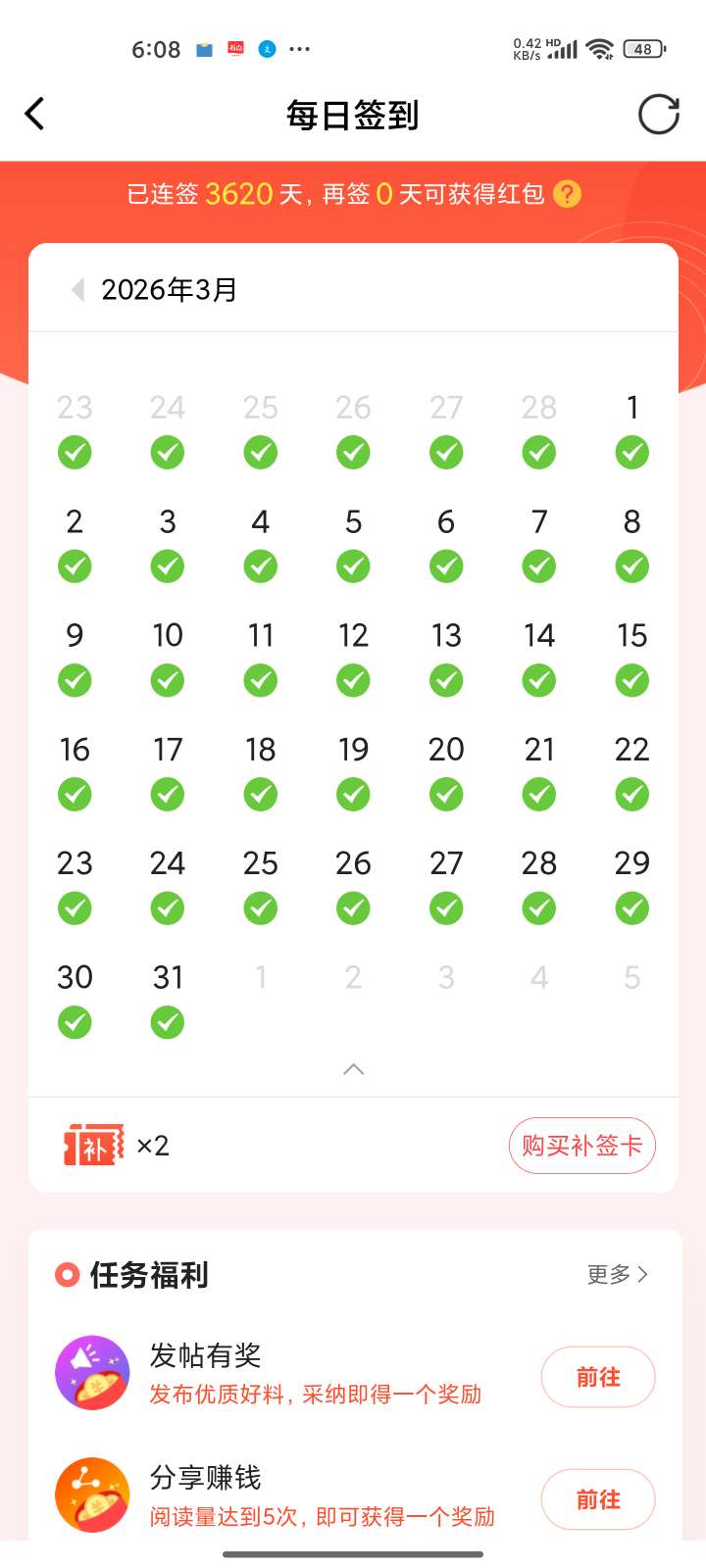This screenshot has height=1568, width=706.
Task: Go to the previous month
Action: tap(77, 289)
